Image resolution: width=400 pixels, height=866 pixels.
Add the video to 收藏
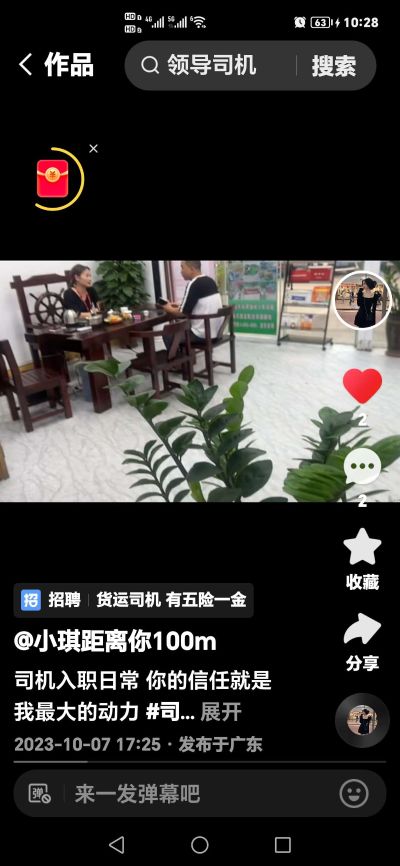click(x=362, y=559)
